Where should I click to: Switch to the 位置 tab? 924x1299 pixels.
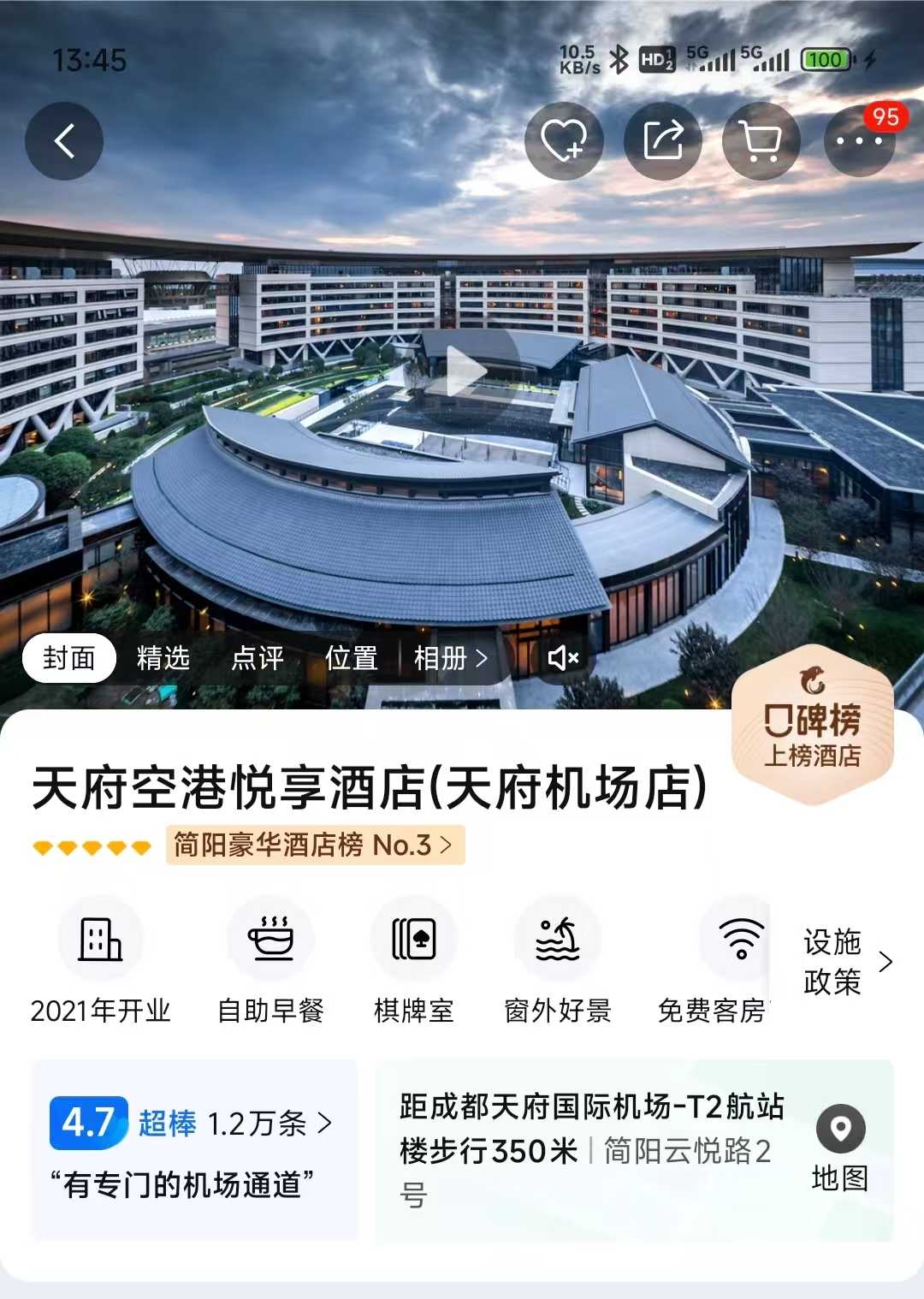coord(351,658)
